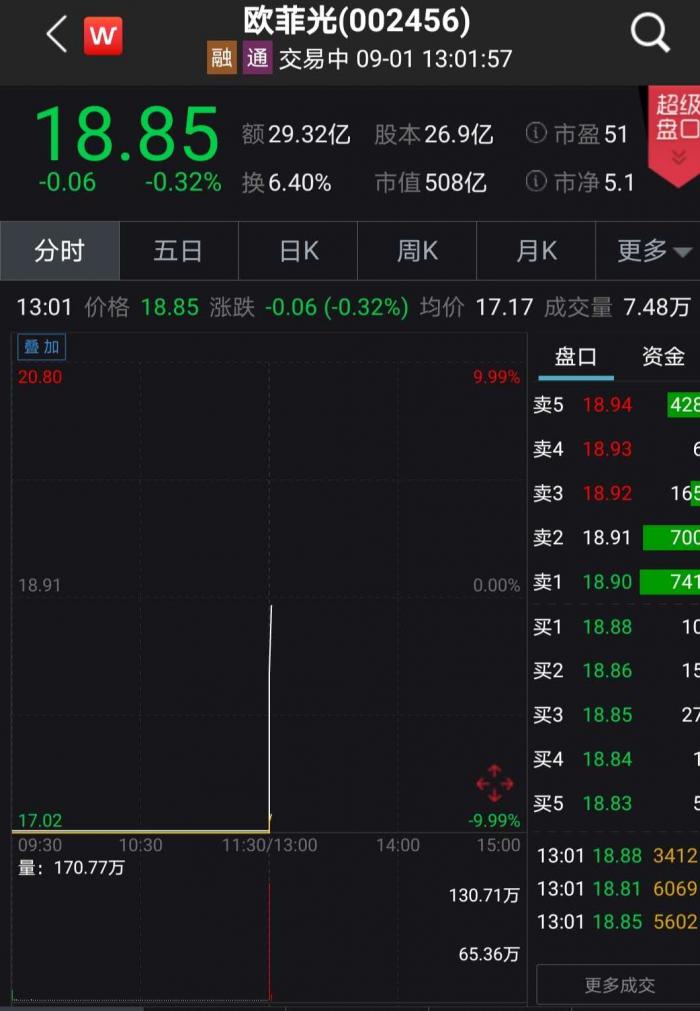Tap the red crosshair arrows icon on chart
Viewport: 700px width, 1011px height.
(x=494, y=783)
